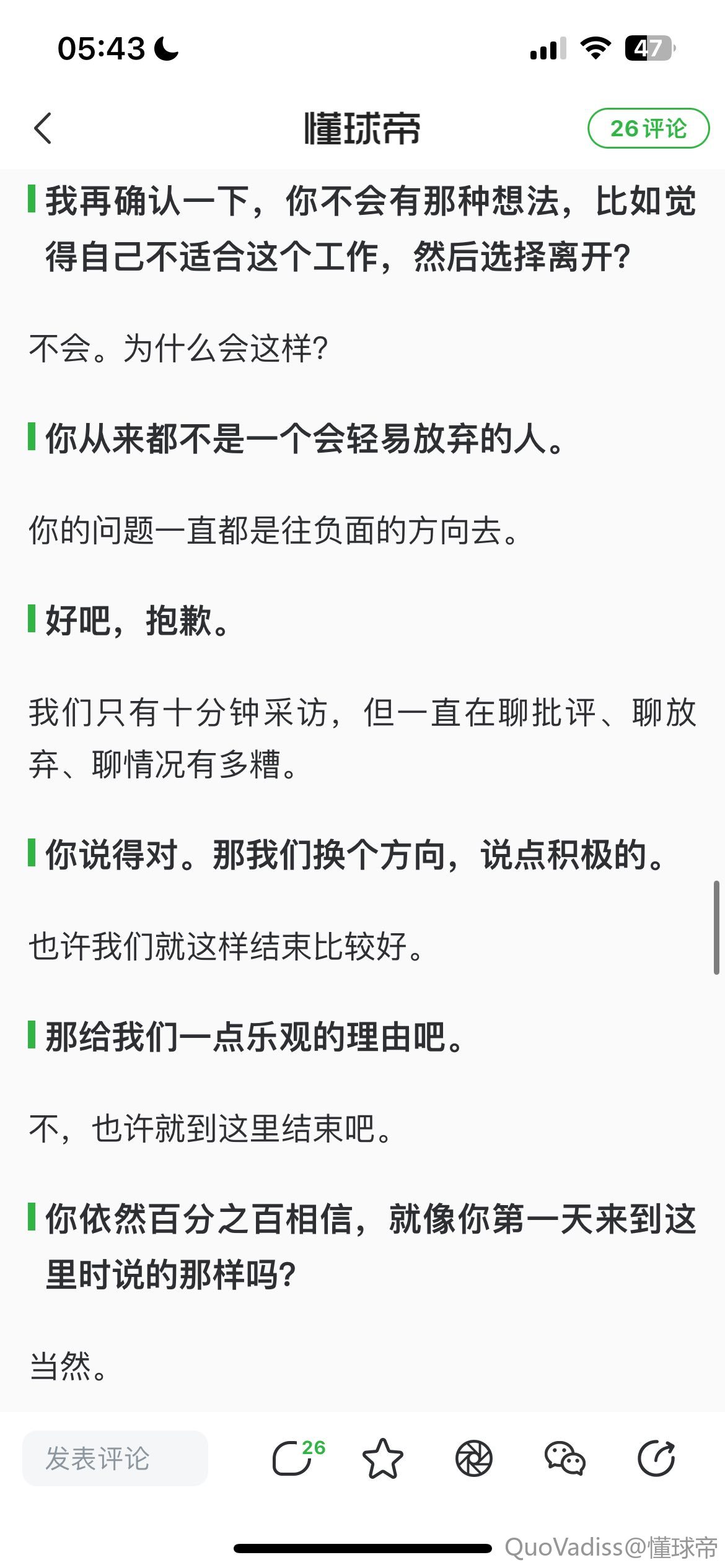Tap the 发表评论 comment input field

point(115,1458)
